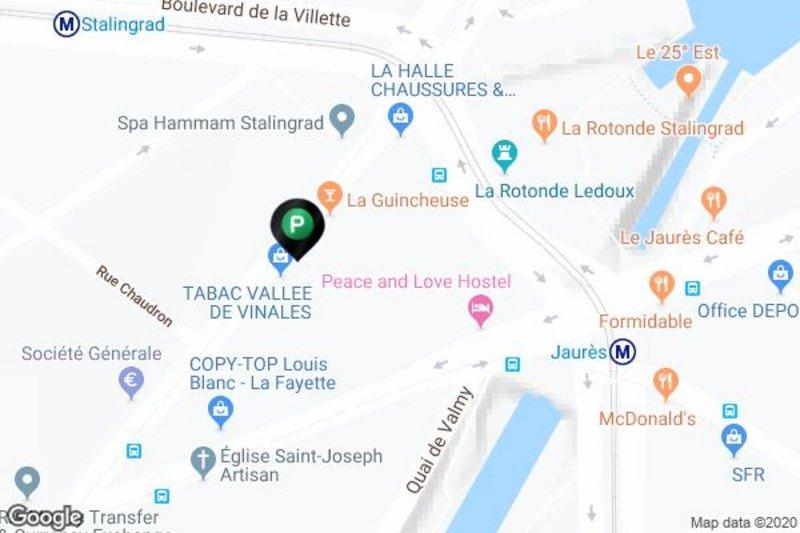
Task: Open the Spa Hammam Stalingrad pin
Action: (x=343, y=121)
